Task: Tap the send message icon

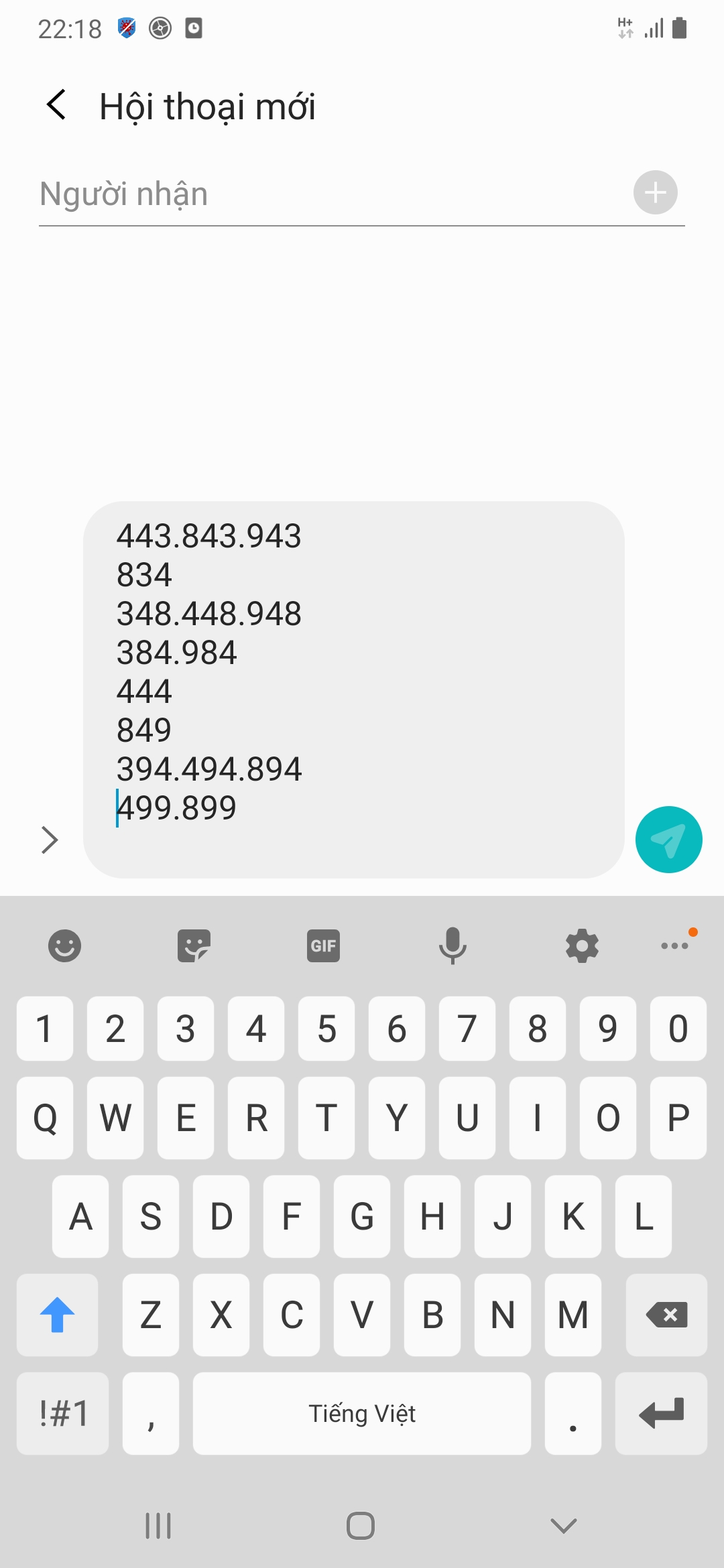Action: [668, 839]
